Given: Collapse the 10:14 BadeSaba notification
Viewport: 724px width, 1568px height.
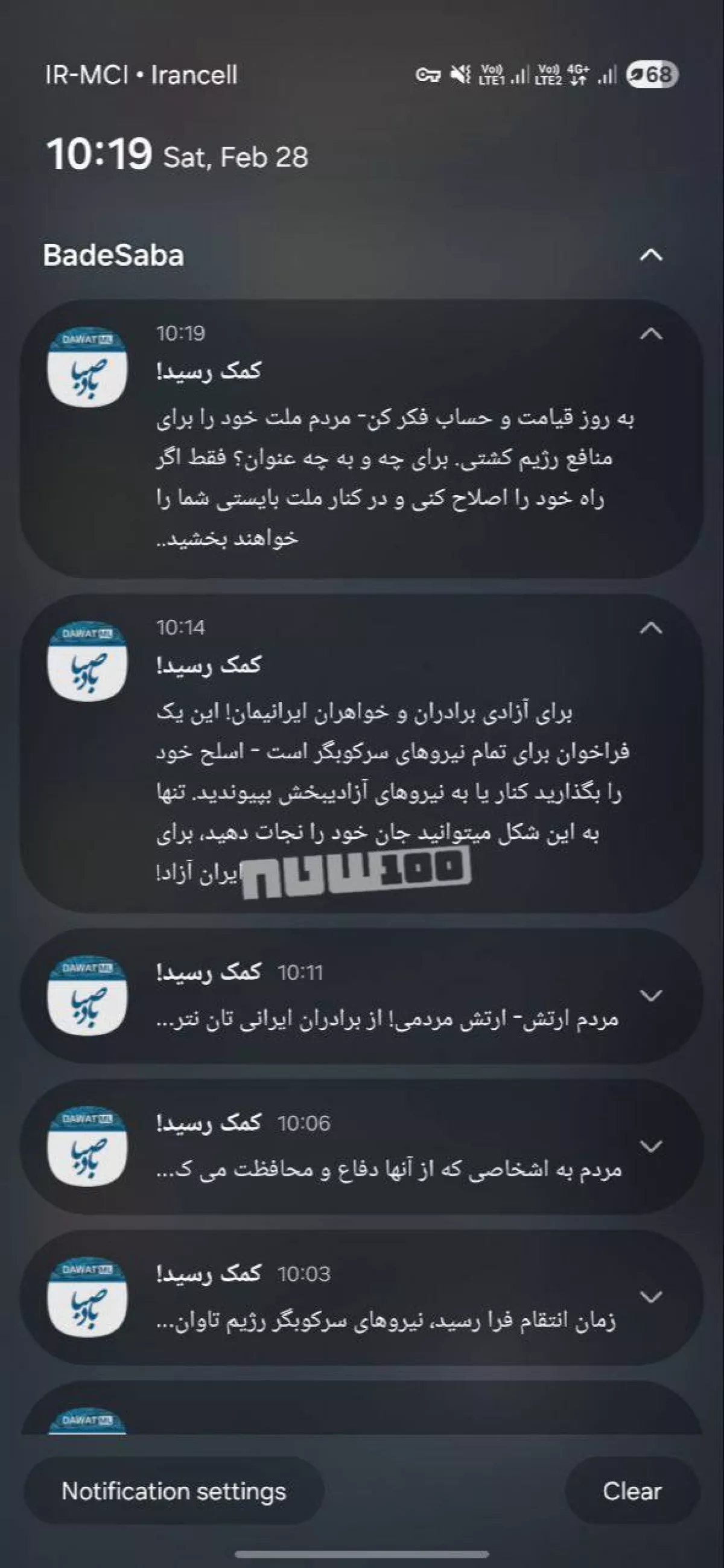Looking at the screenshot, I should (651, 628).
